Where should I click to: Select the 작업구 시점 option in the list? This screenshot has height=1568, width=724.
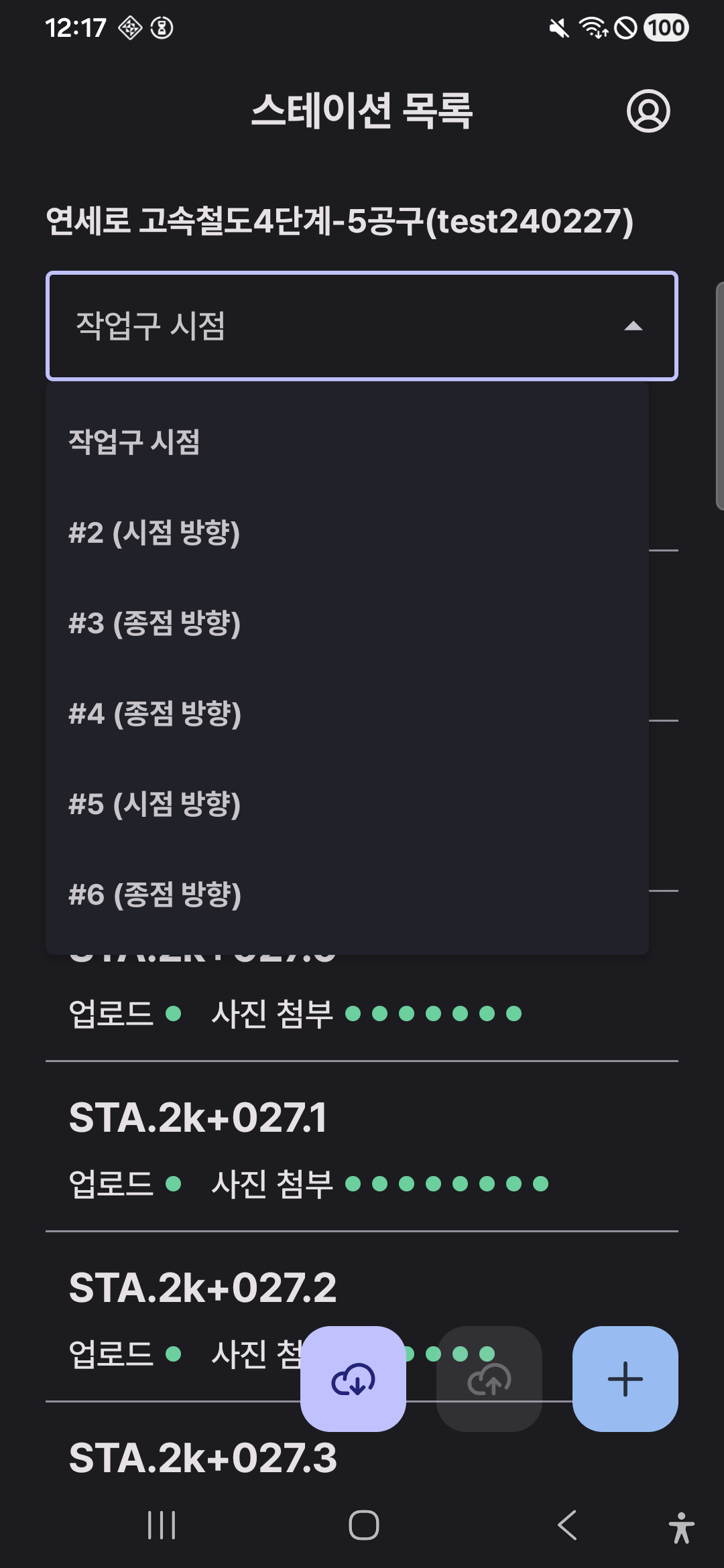click(x=134, y=442)
